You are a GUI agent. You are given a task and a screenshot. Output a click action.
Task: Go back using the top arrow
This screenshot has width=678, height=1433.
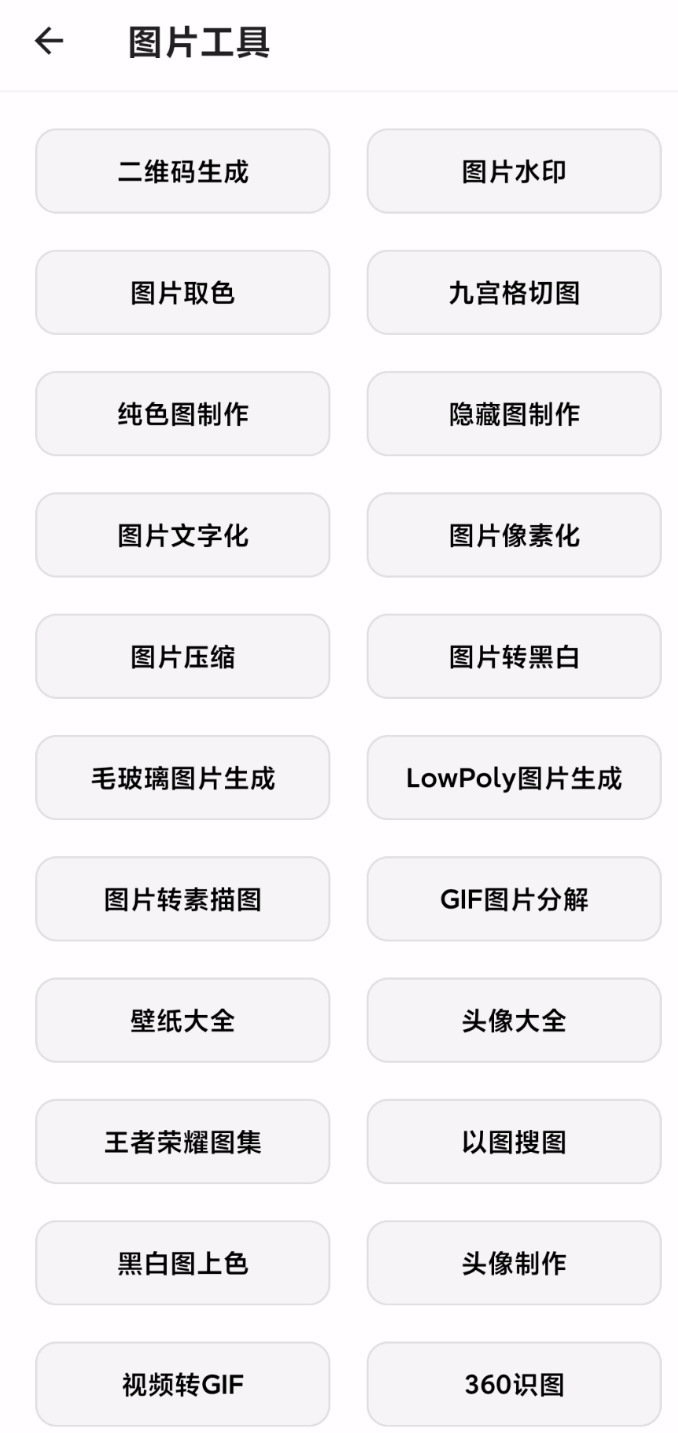tap(48, 41)
